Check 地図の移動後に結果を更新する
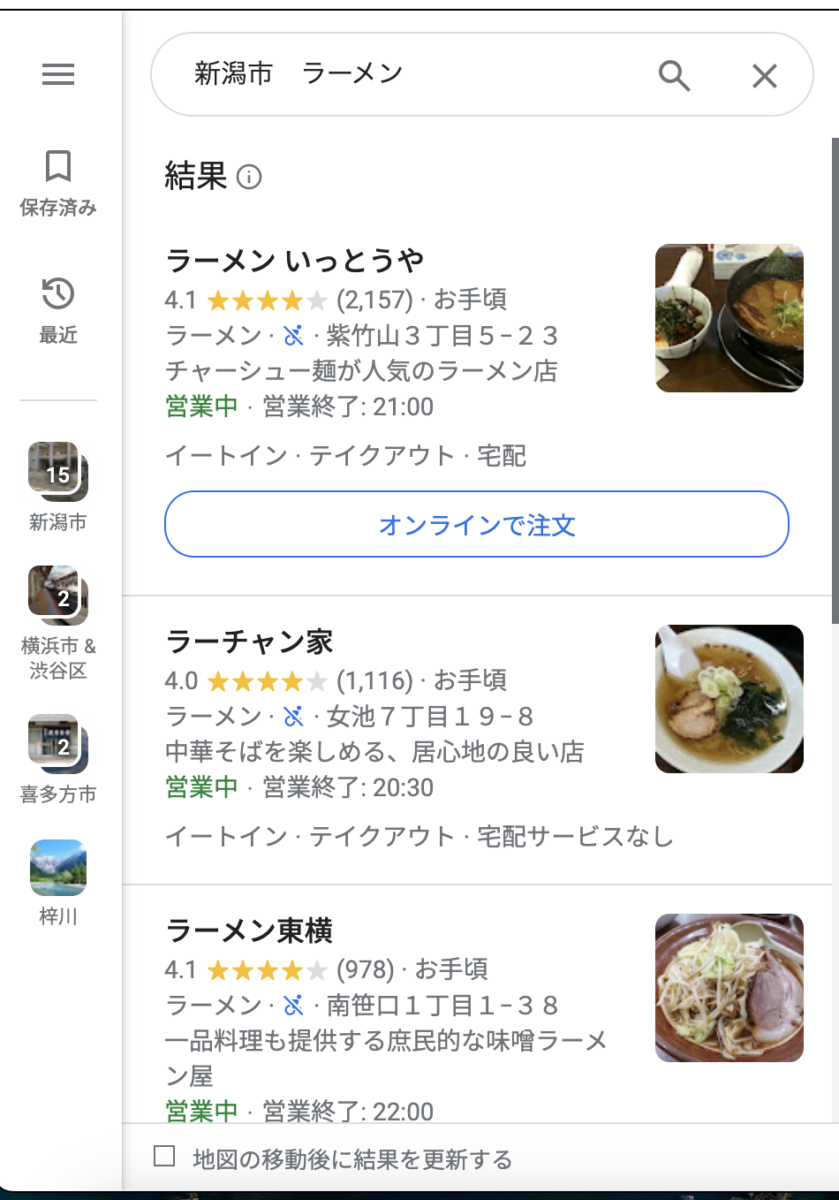Viewport: 839px width, 1200px height. pos(165,1157)
